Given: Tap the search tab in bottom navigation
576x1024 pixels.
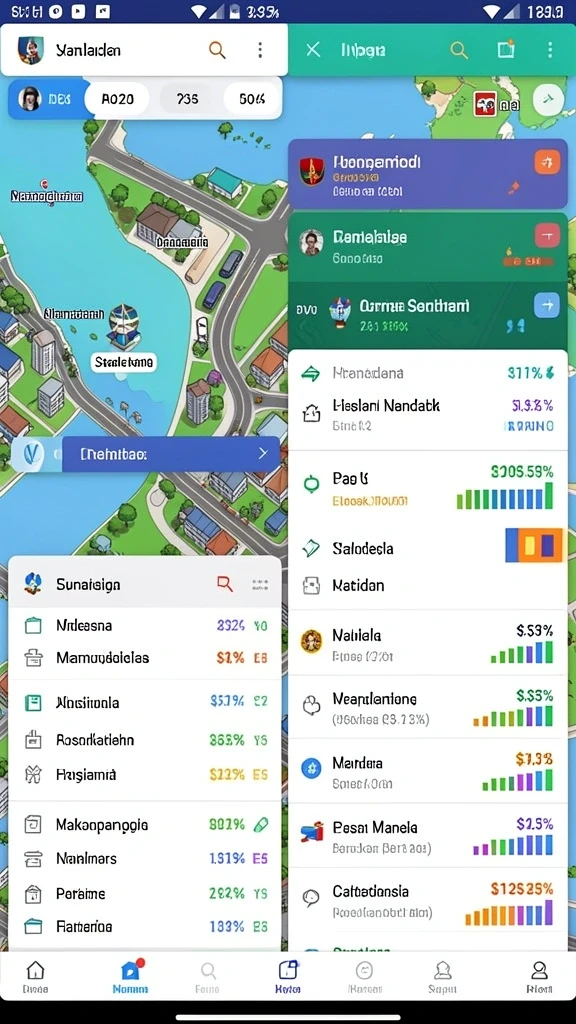Looking at the screenshot, I should coord(208,977).
